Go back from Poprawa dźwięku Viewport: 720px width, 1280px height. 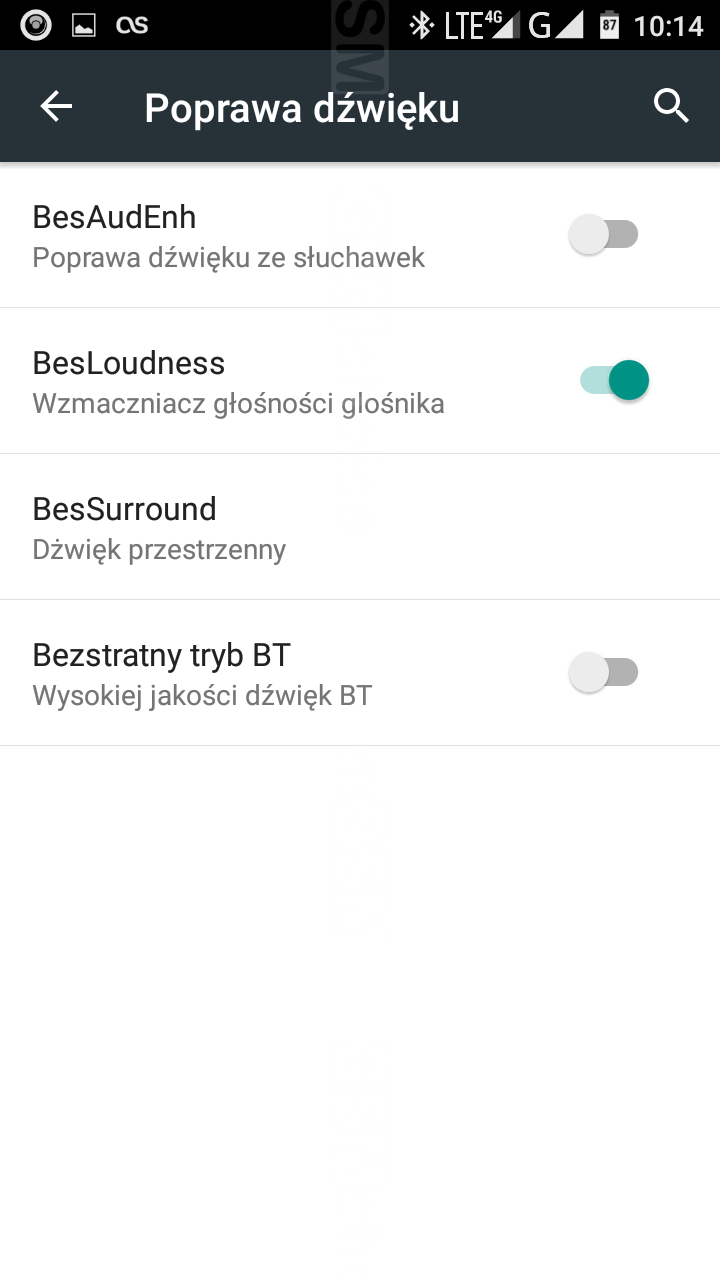click(x=56, y=107)
